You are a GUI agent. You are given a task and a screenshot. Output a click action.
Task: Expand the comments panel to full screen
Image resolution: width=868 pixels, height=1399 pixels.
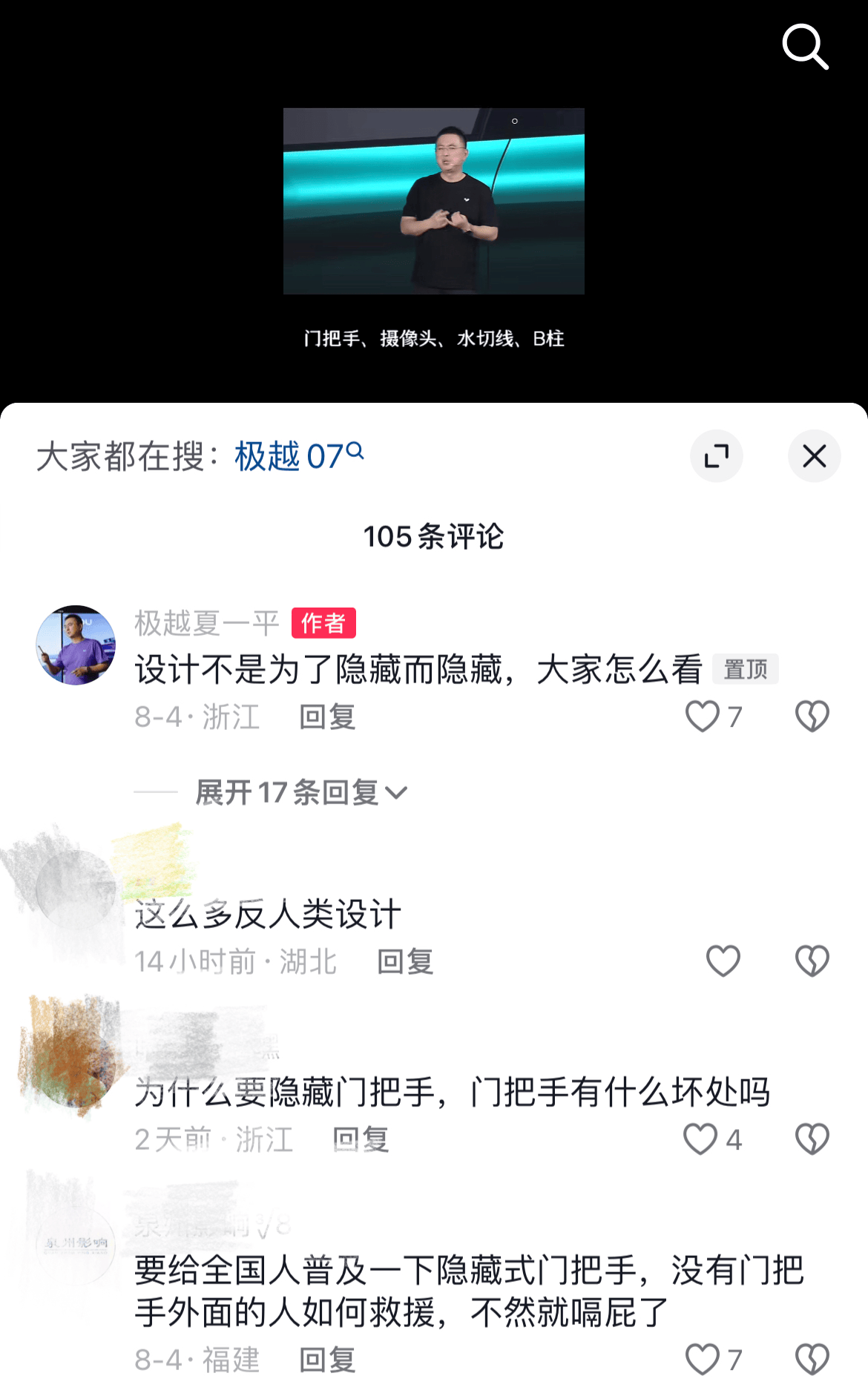(716, 455)
